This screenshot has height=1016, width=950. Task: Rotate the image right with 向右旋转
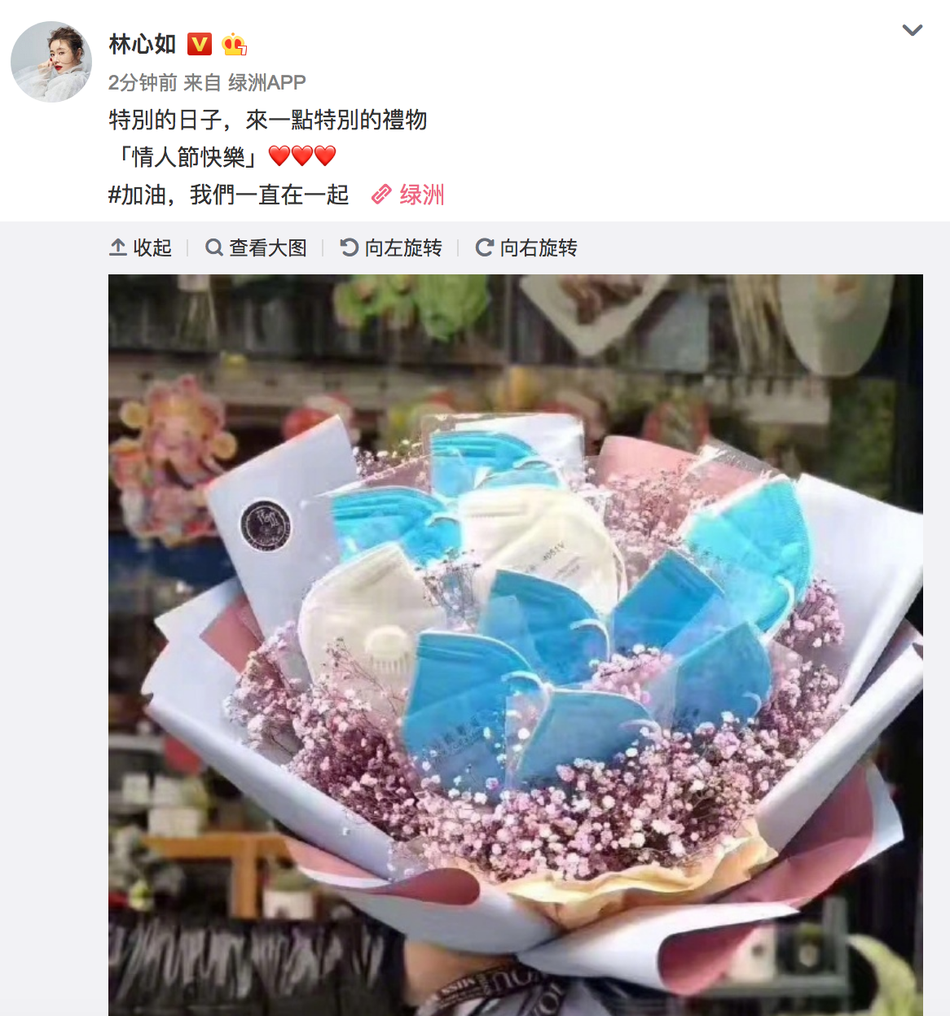pyautogui.click(x=526, y=248)
